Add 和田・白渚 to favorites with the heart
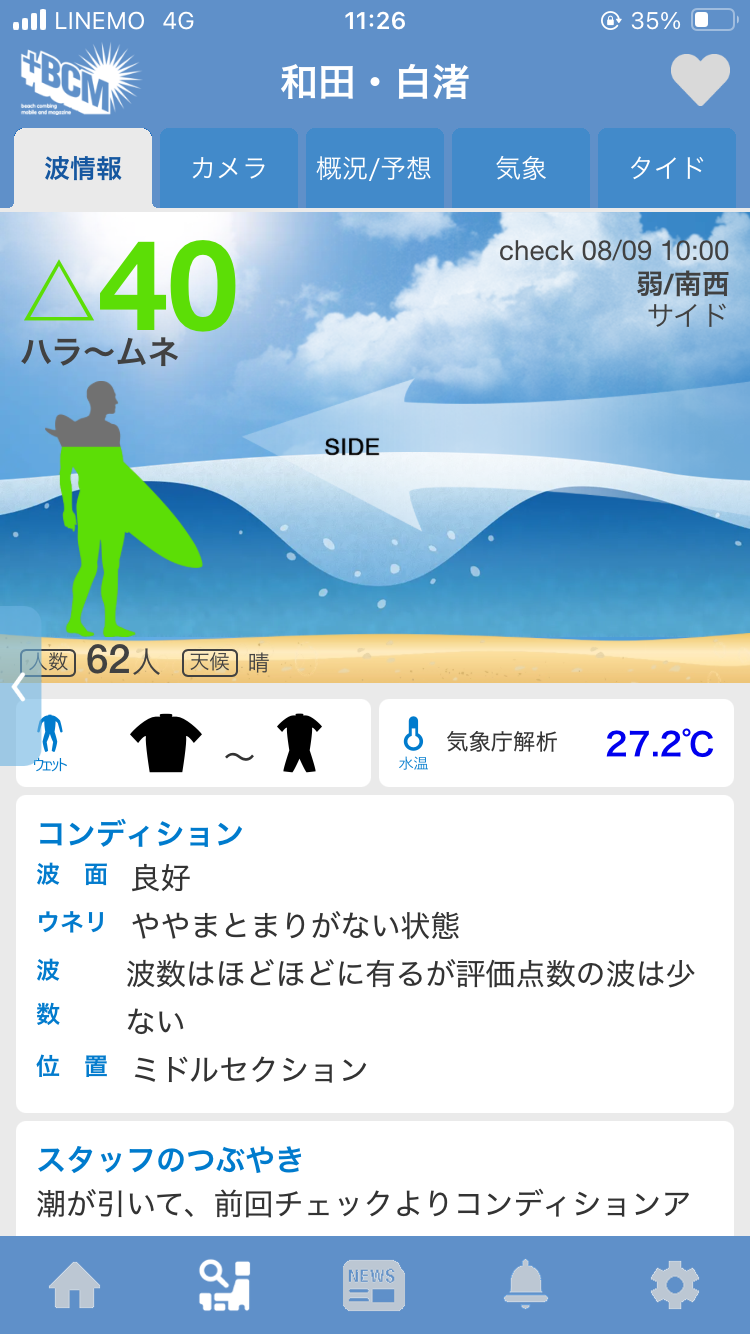The width and height of the screenshot is (750, 1334). tap(700, 80)
